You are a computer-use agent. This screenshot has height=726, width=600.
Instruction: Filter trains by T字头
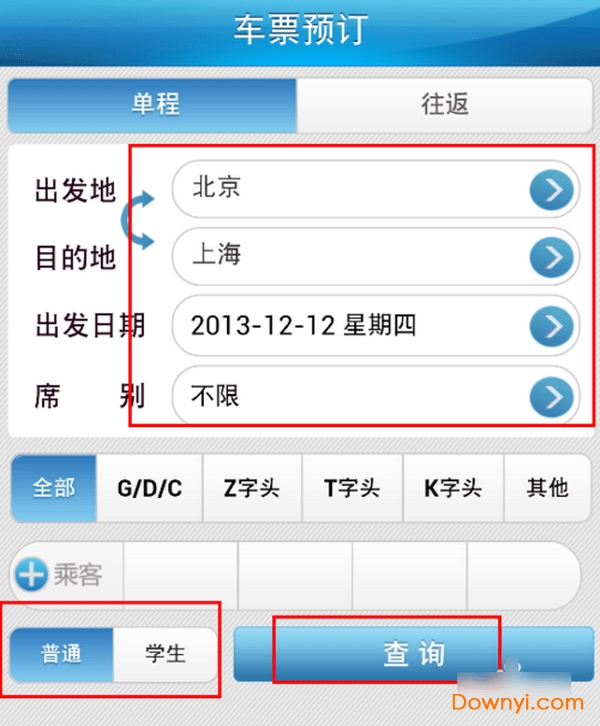pyautogui.click(x=352, y=488)
